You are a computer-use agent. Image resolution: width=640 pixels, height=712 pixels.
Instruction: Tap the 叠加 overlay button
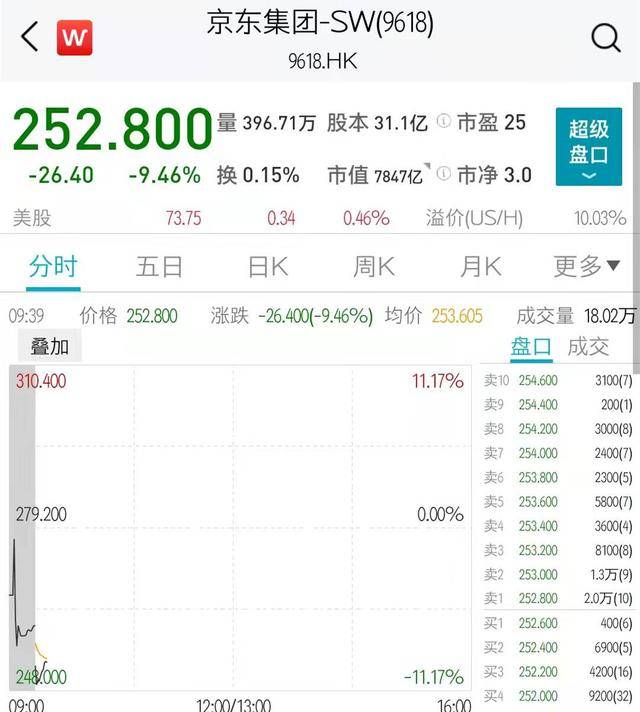click(49, 346)
